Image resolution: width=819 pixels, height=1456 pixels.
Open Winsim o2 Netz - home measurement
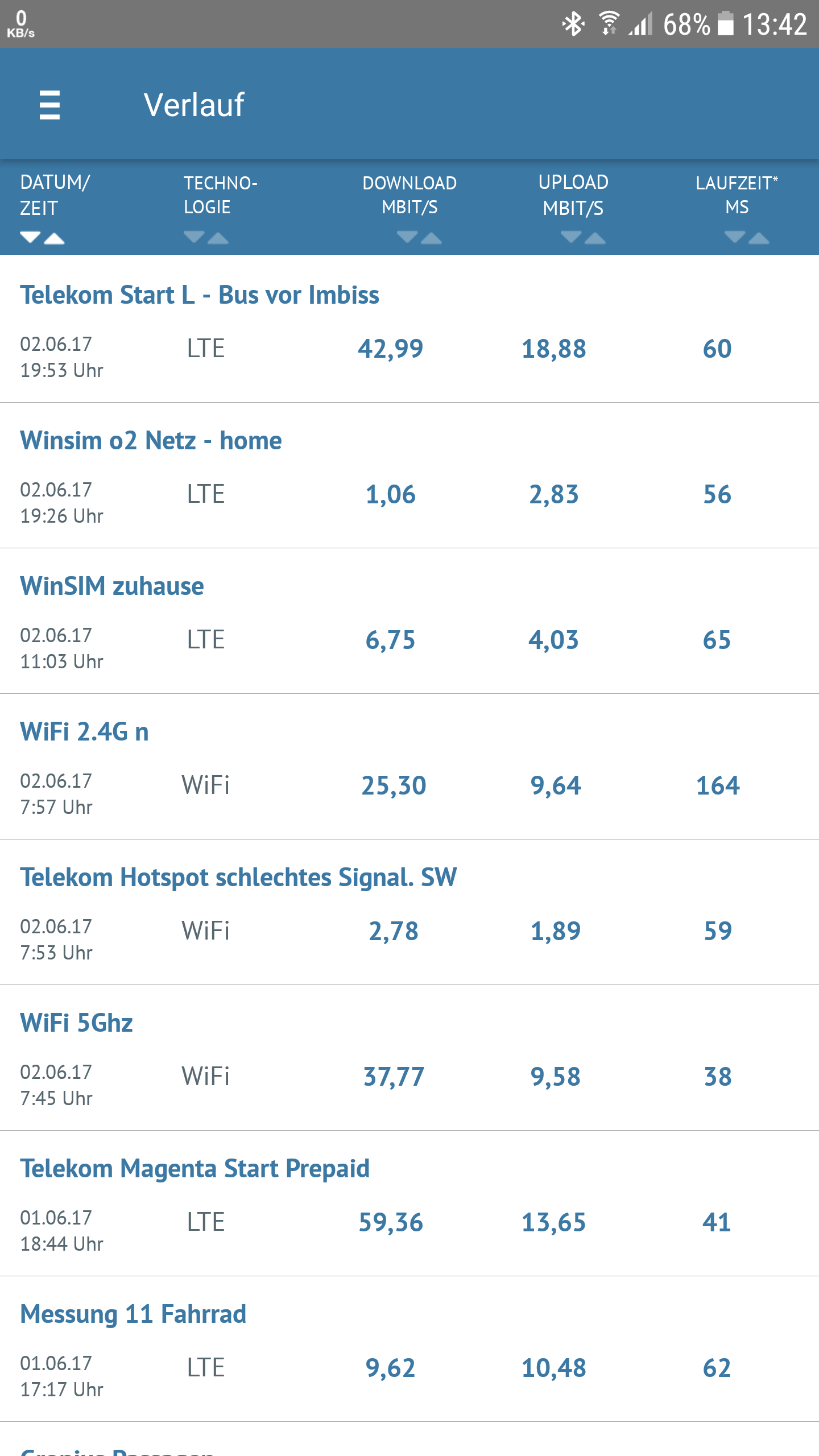click(409, 475)
